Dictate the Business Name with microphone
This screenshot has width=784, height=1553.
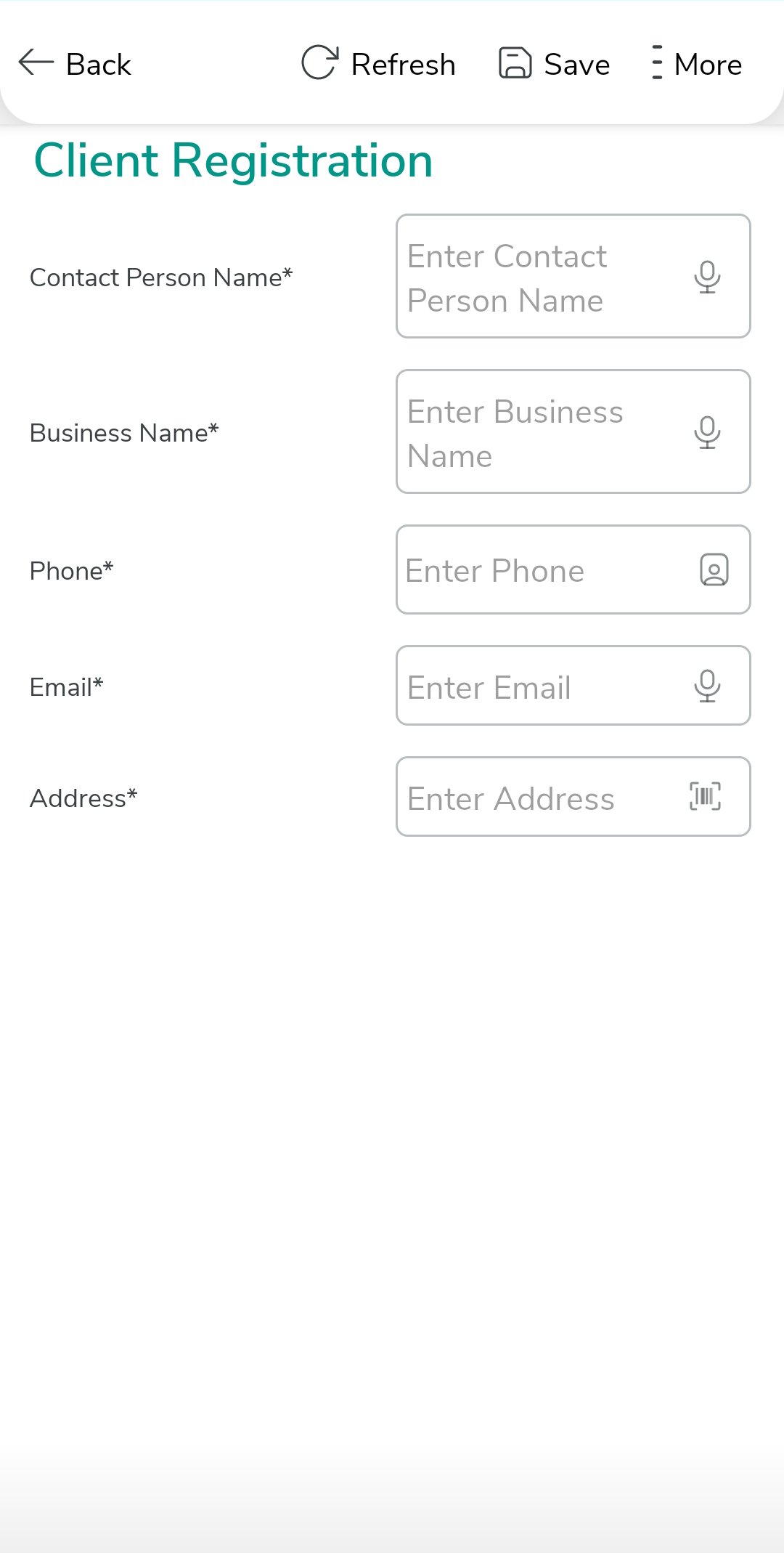click(x=707, y=432)
